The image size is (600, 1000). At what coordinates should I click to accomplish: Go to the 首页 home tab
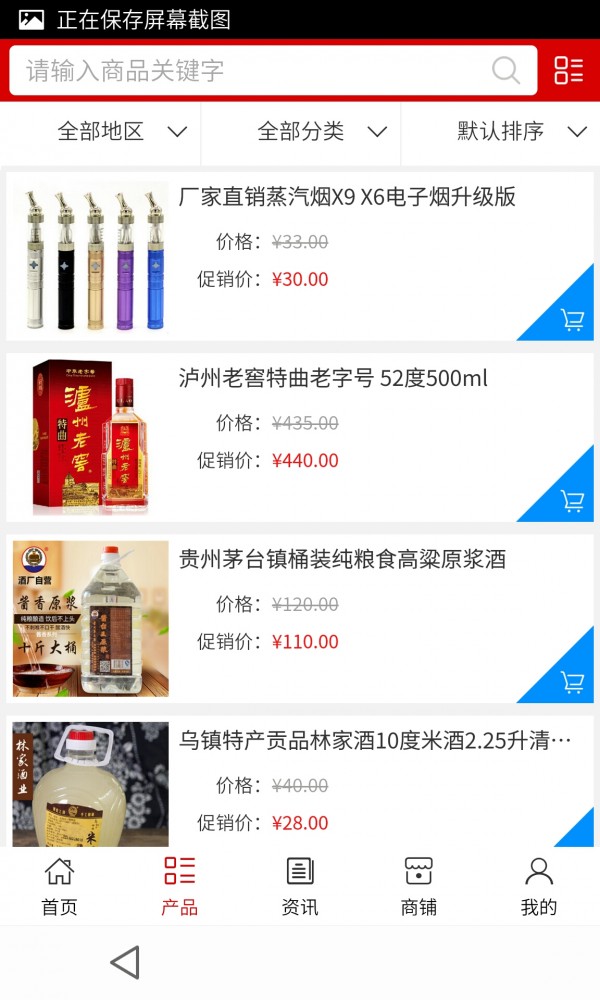coord(59,886)
